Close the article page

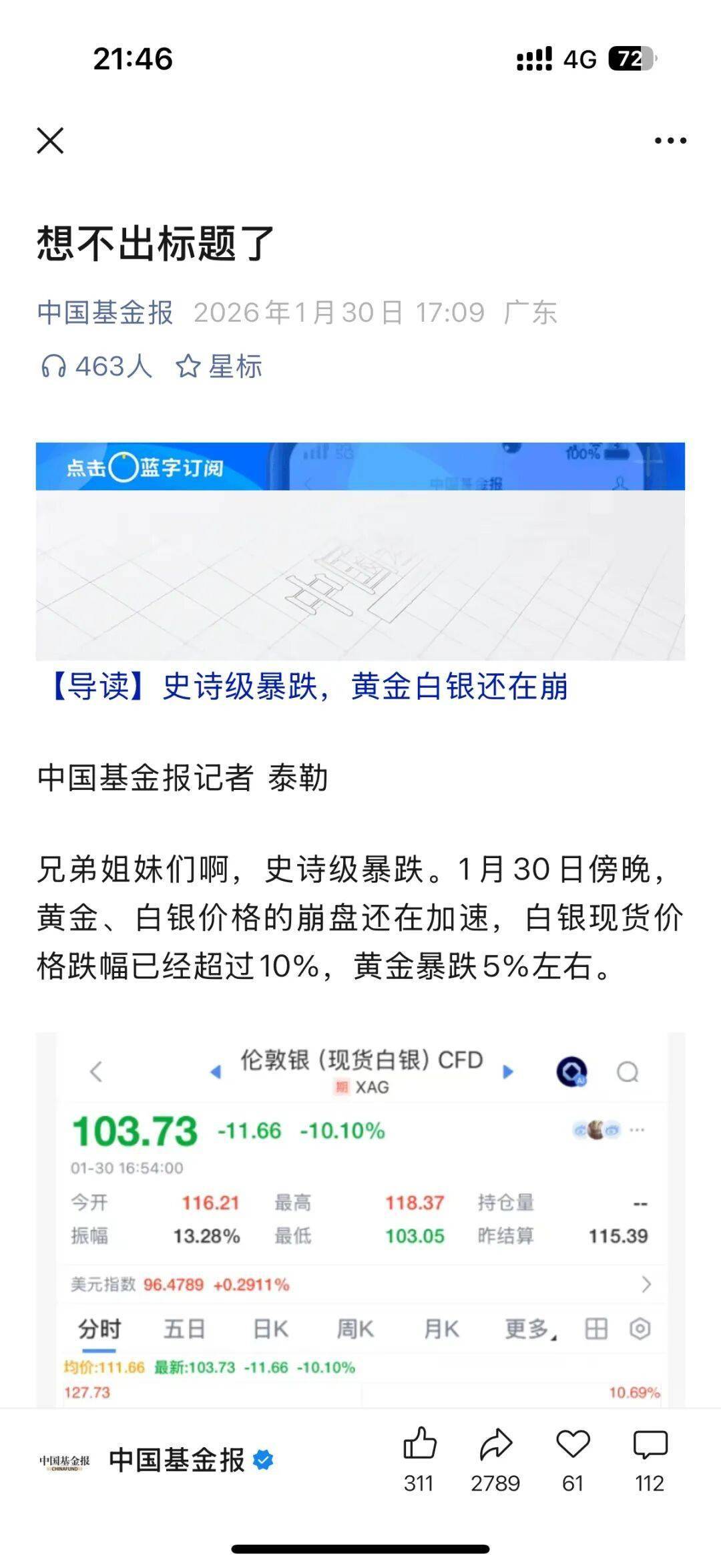tap(50, 141)
